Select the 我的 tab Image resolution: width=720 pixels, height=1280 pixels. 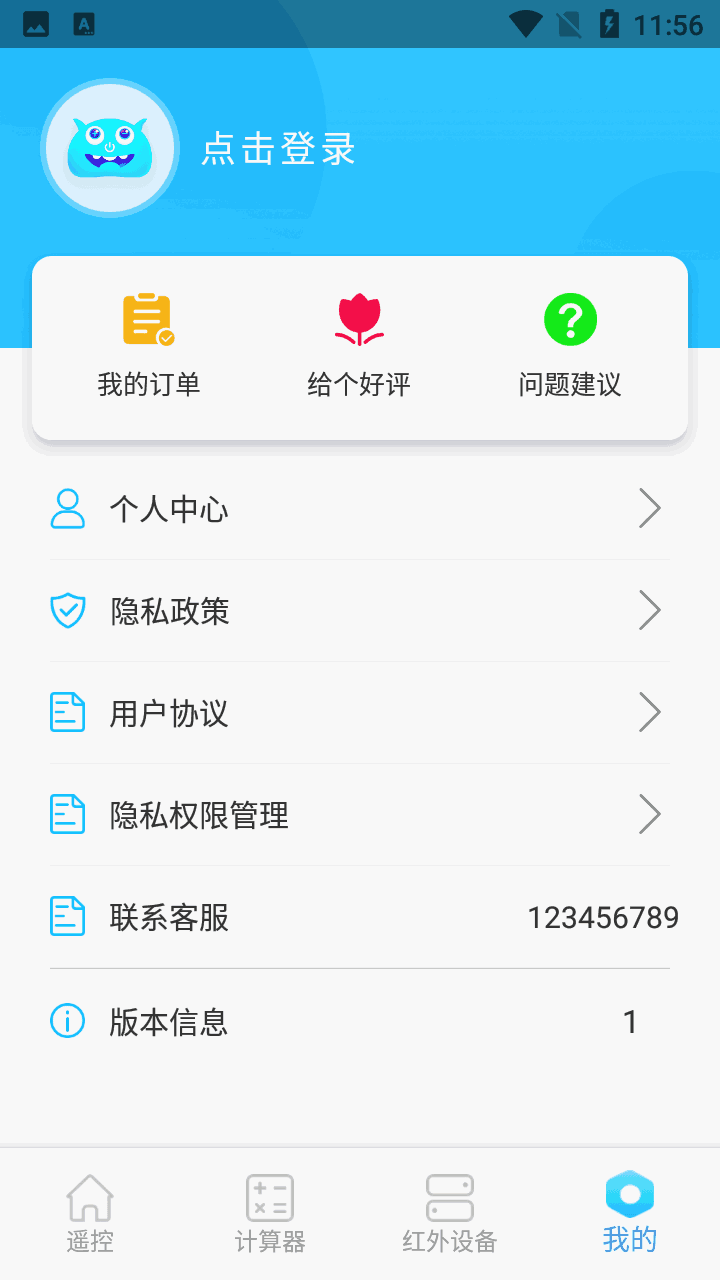click(630, 1214)
